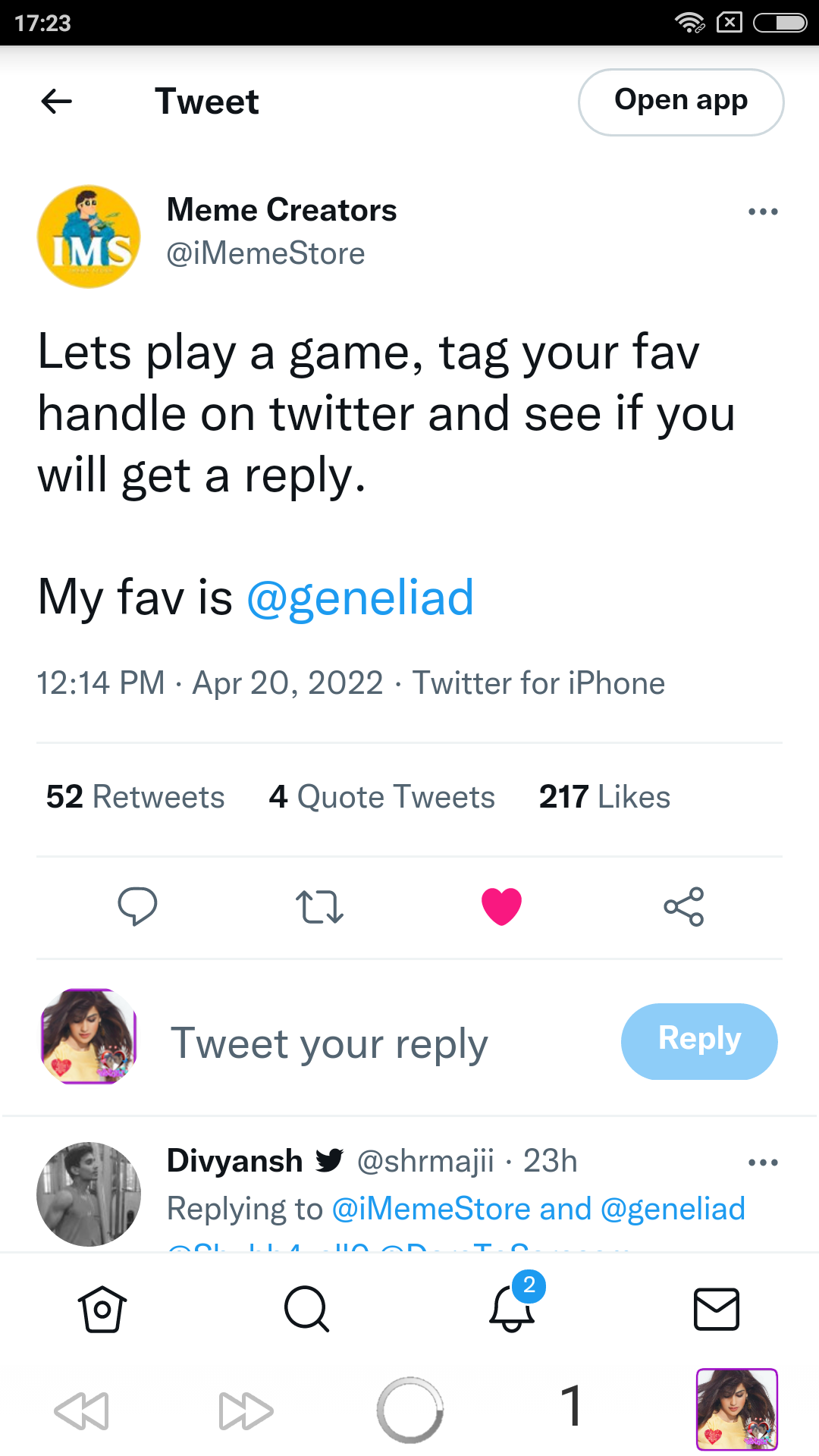View the 4 Quote Tweets
The height and width of the screenshot is (1456, 819).
(x=381, y=797)
